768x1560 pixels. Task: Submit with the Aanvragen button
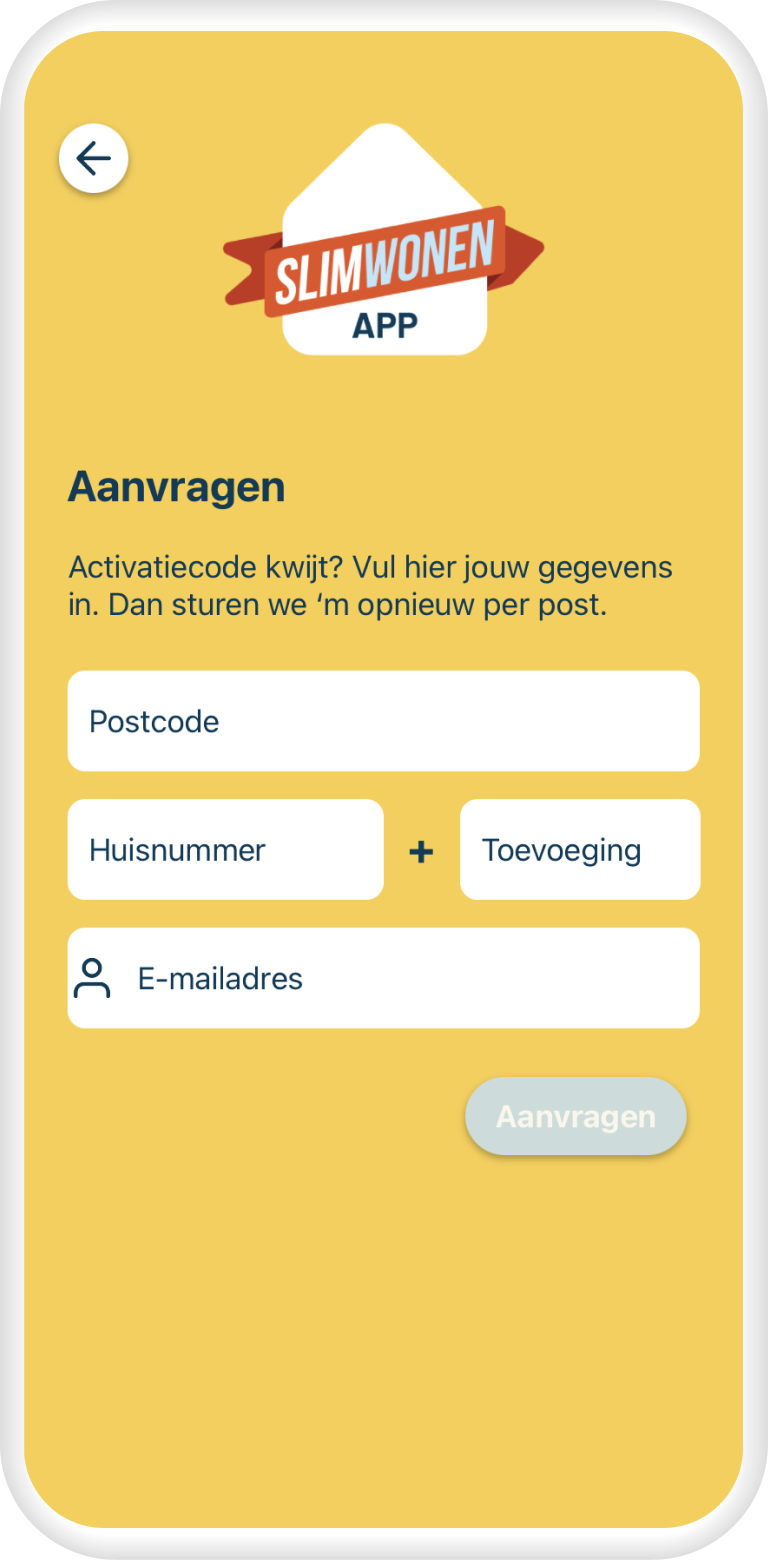[x=576, y=1116]
